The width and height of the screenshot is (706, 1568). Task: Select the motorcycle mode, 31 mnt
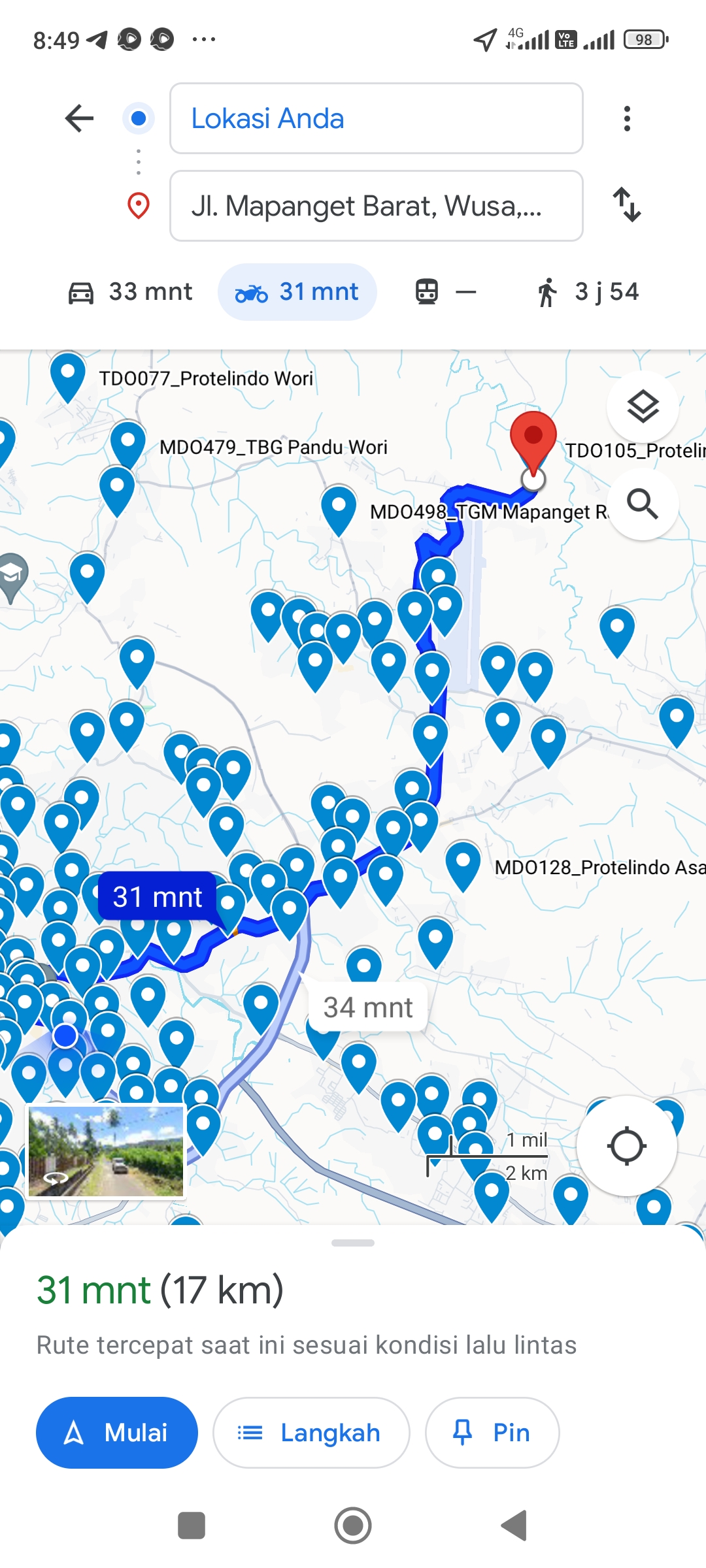tap(297, 292)
